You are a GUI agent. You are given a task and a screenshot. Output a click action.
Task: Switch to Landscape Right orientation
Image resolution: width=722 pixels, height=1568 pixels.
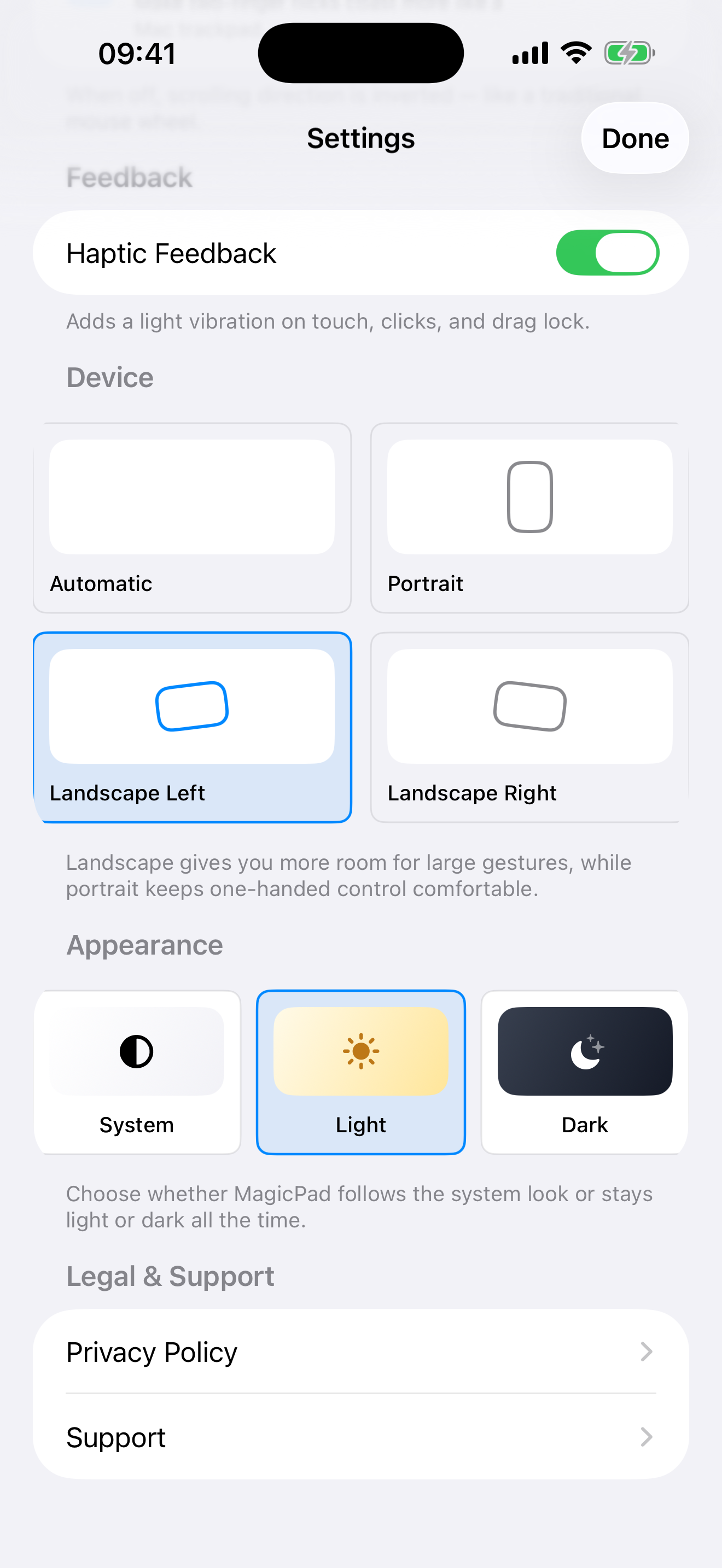point(529,727)
